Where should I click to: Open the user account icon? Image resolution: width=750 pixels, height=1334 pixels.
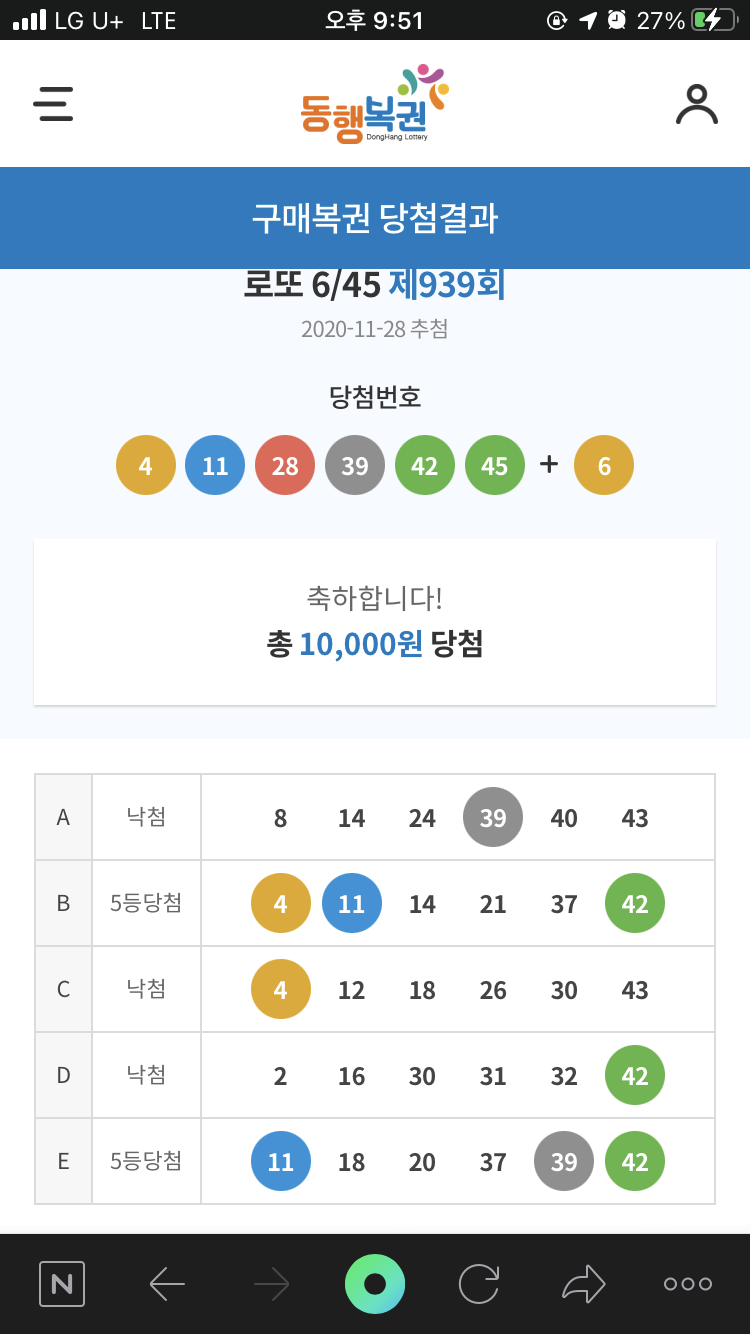point(697,104)
